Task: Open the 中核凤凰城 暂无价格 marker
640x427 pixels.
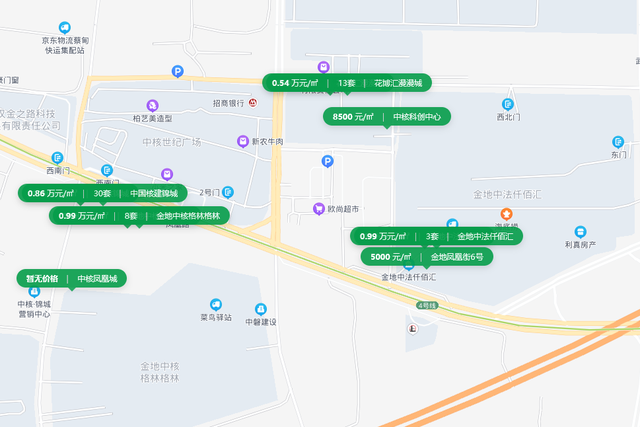Action: click(71, 278)
